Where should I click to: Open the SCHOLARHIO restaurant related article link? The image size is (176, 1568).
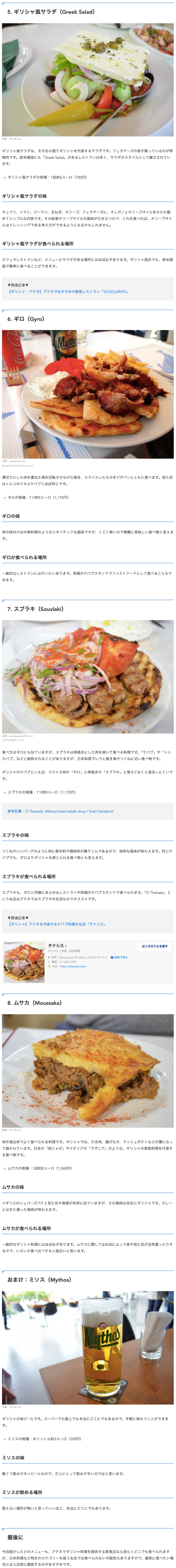tap(68, 291)
